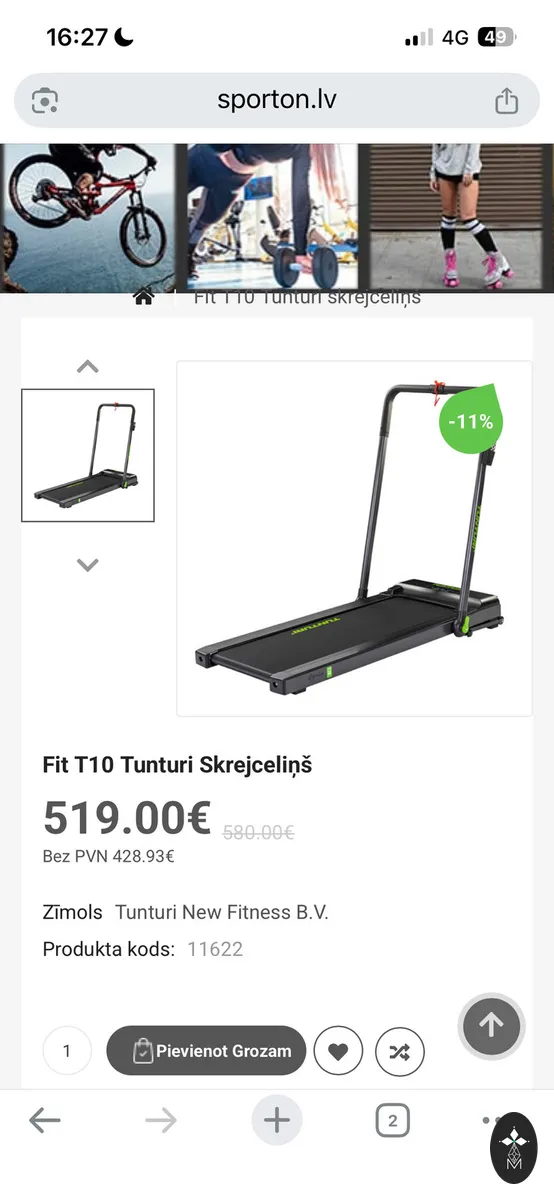Go to the home breadcrumb icon

point(144,297)
